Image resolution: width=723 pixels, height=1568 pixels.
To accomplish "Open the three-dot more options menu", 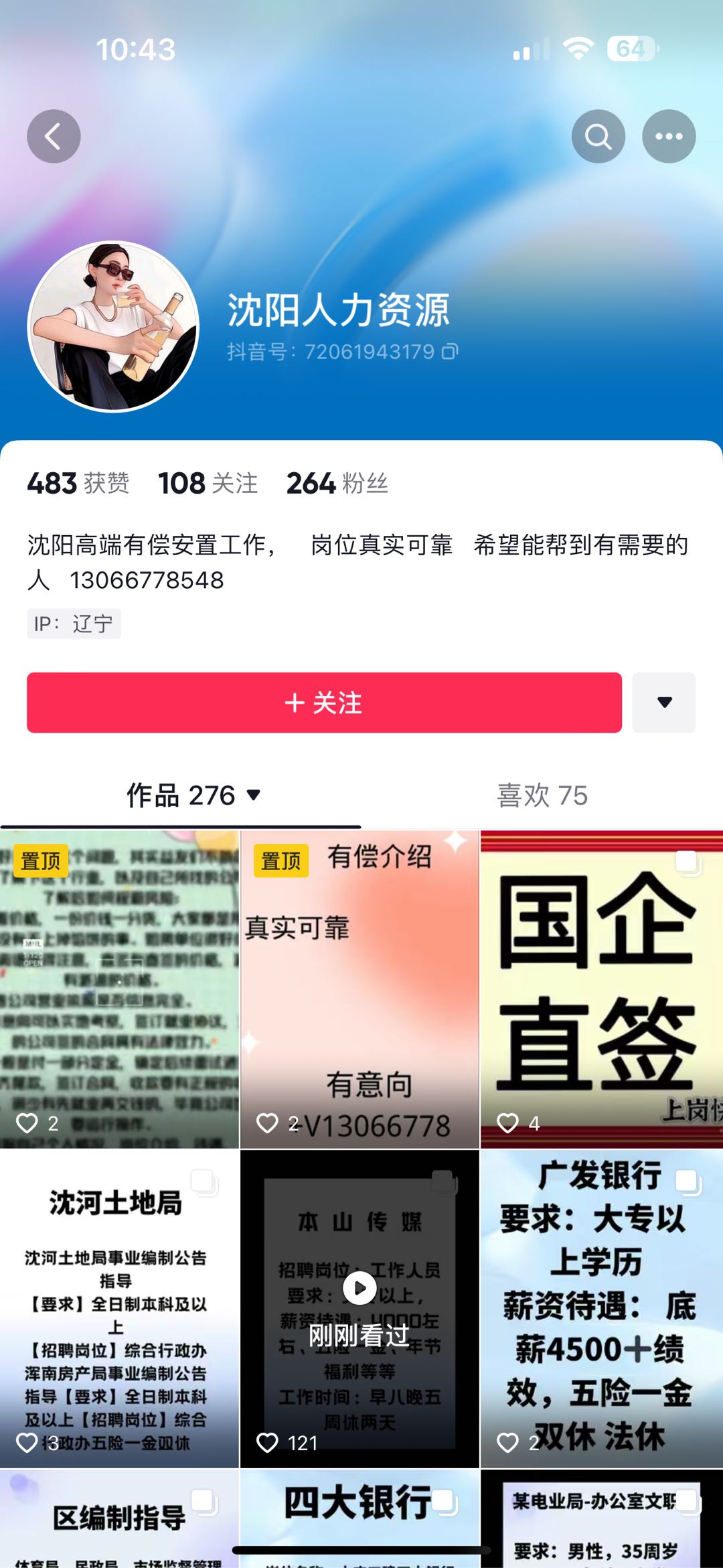I will click(x=669, y=137).
